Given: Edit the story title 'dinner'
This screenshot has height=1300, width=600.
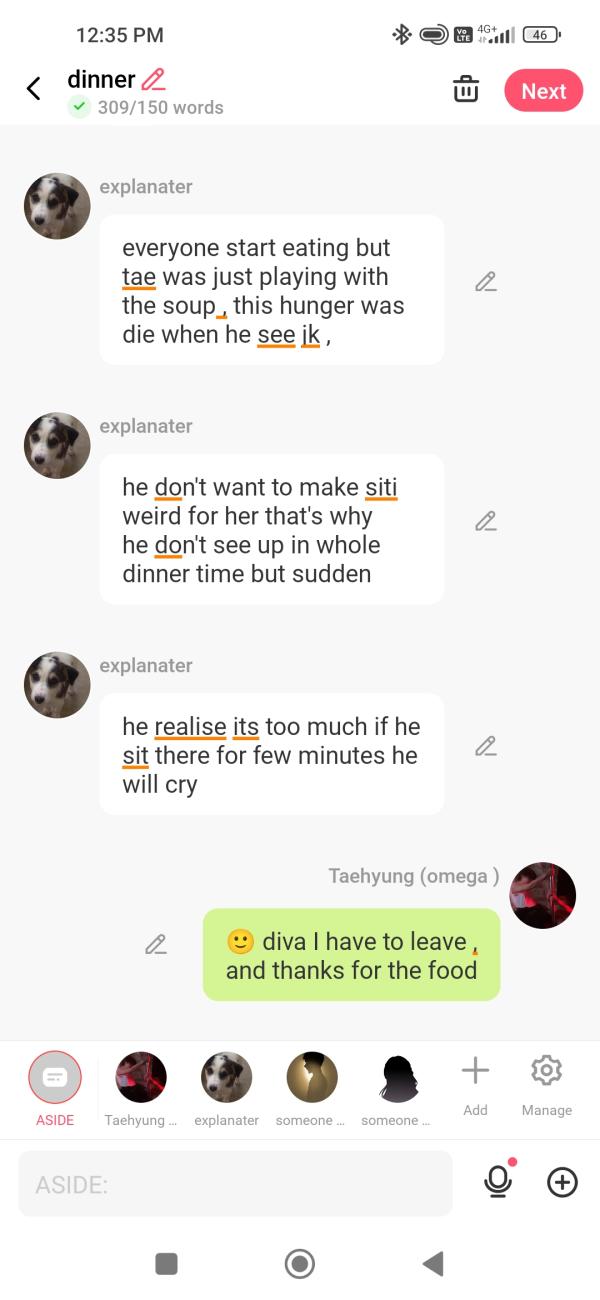Looking at the screenshot, I should [153, 79].
